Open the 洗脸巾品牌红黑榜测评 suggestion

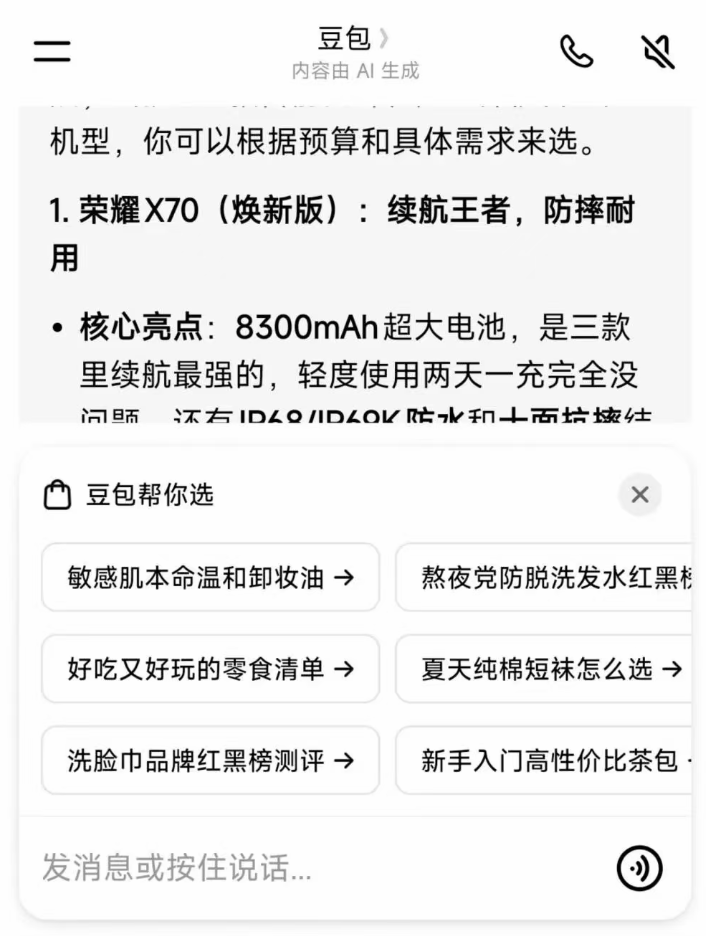tap(210, 761)
